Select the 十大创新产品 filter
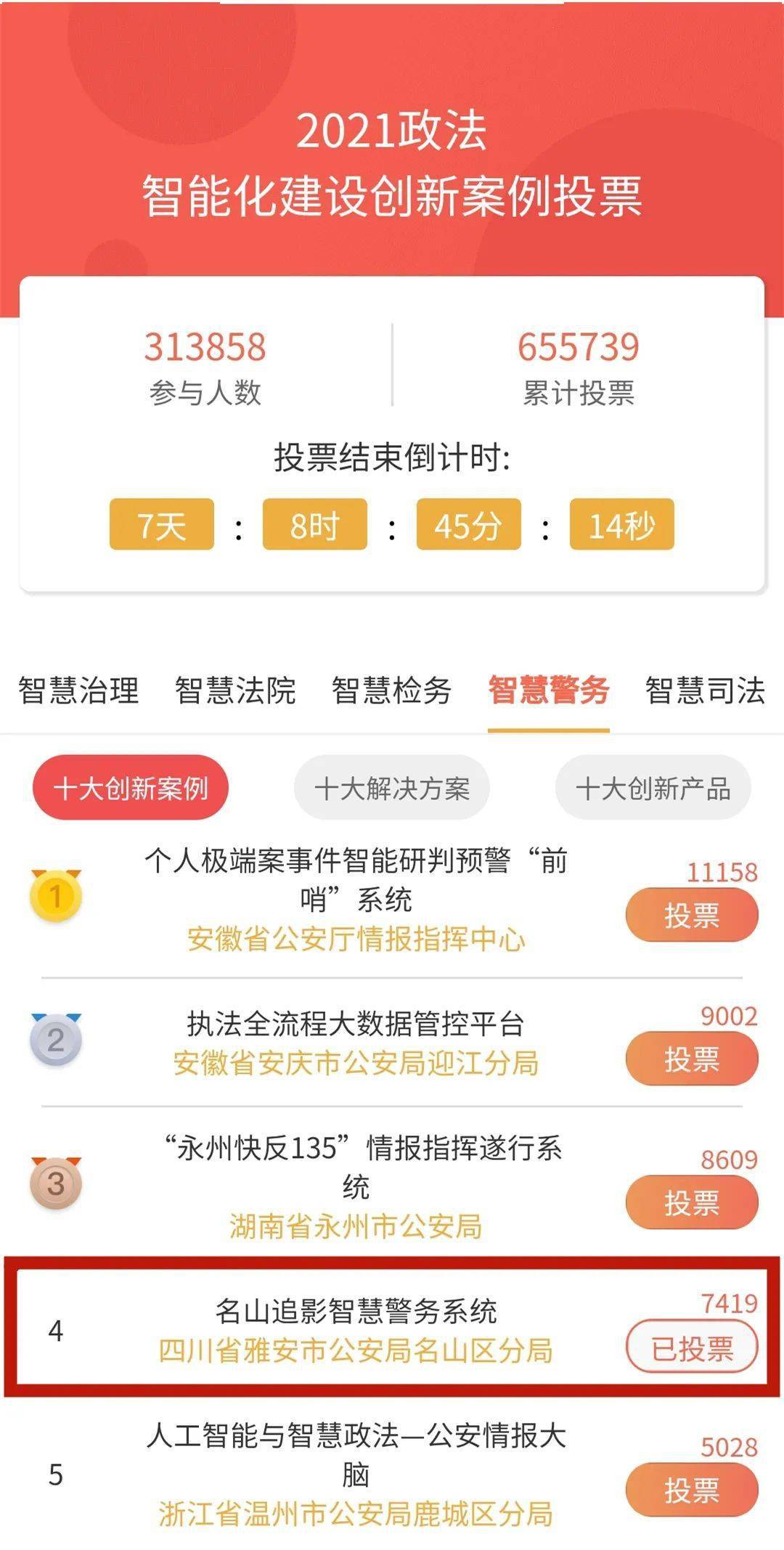This screenshot has width=784, height=1550. point(653,788)
